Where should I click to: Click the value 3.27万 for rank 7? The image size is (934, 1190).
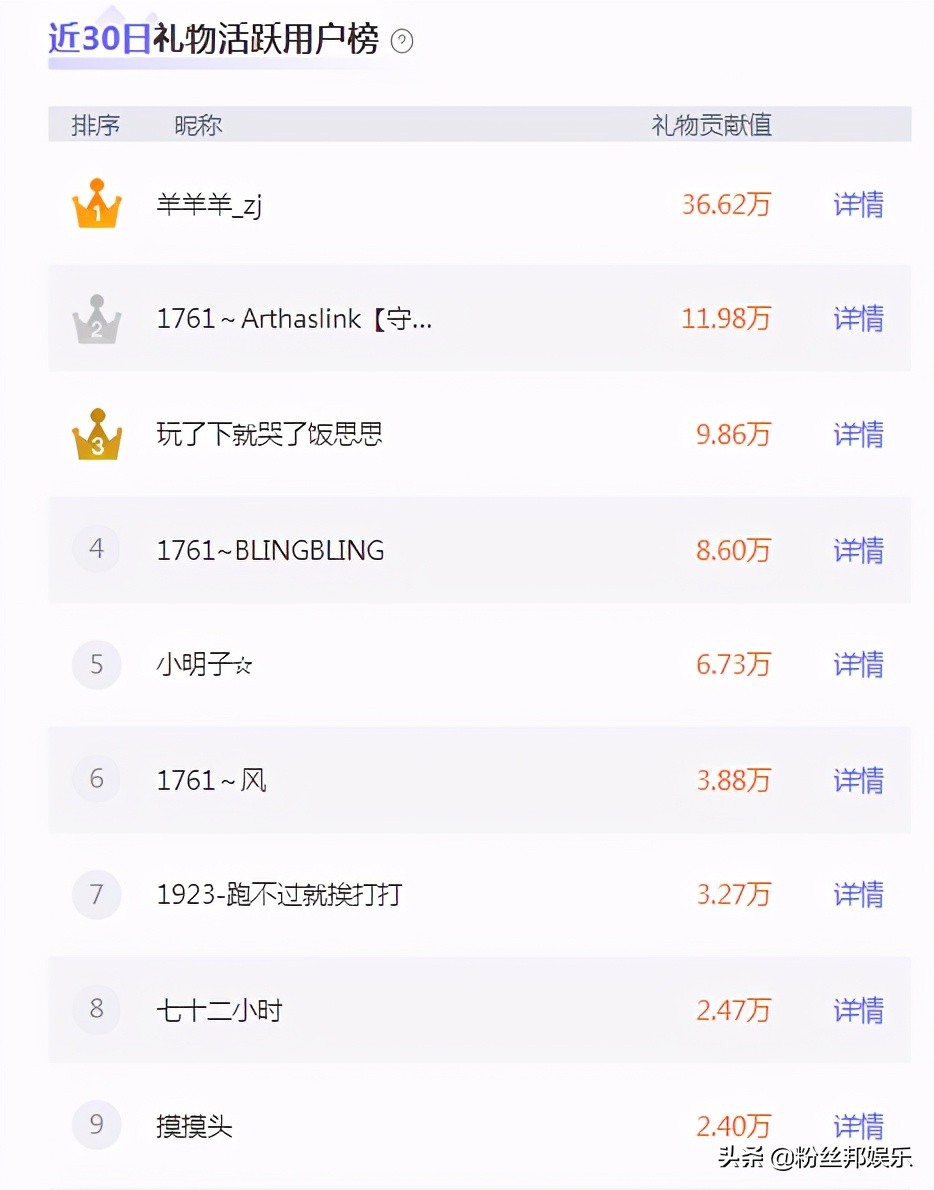(x=733, y=895)
